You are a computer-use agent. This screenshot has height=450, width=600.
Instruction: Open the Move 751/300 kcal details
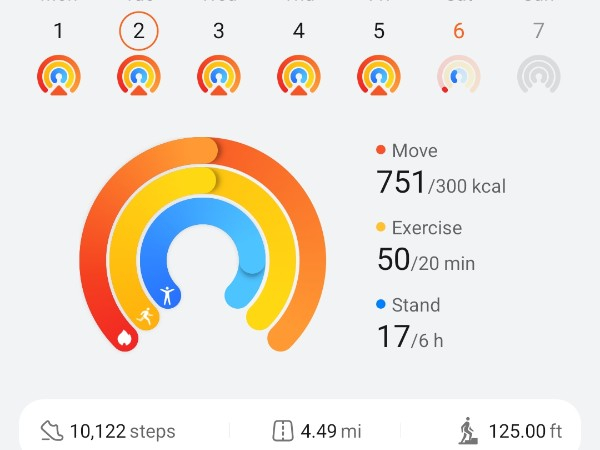(440, 170)
